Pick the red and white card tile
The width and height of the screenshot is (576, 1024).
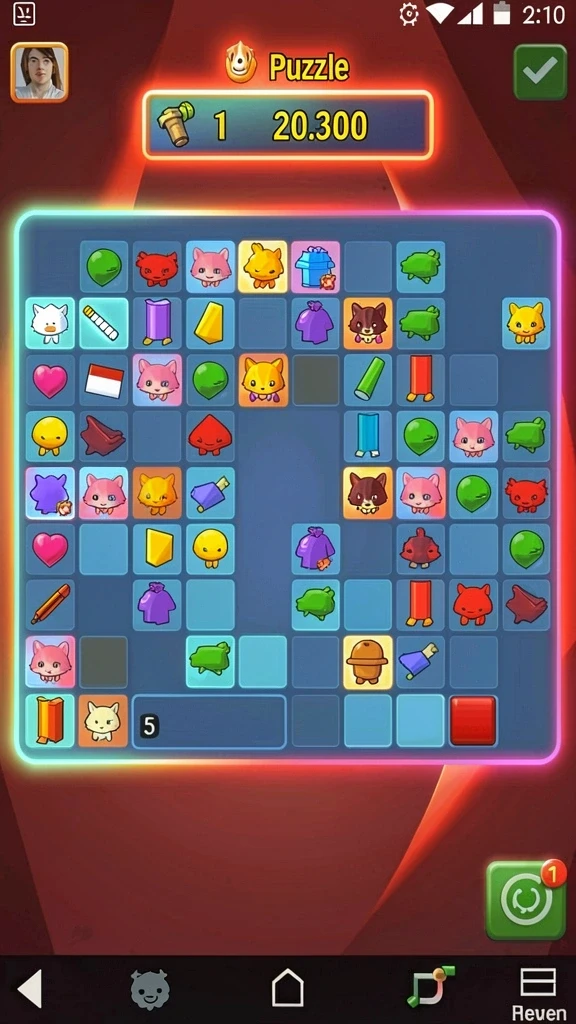(104, 380)
